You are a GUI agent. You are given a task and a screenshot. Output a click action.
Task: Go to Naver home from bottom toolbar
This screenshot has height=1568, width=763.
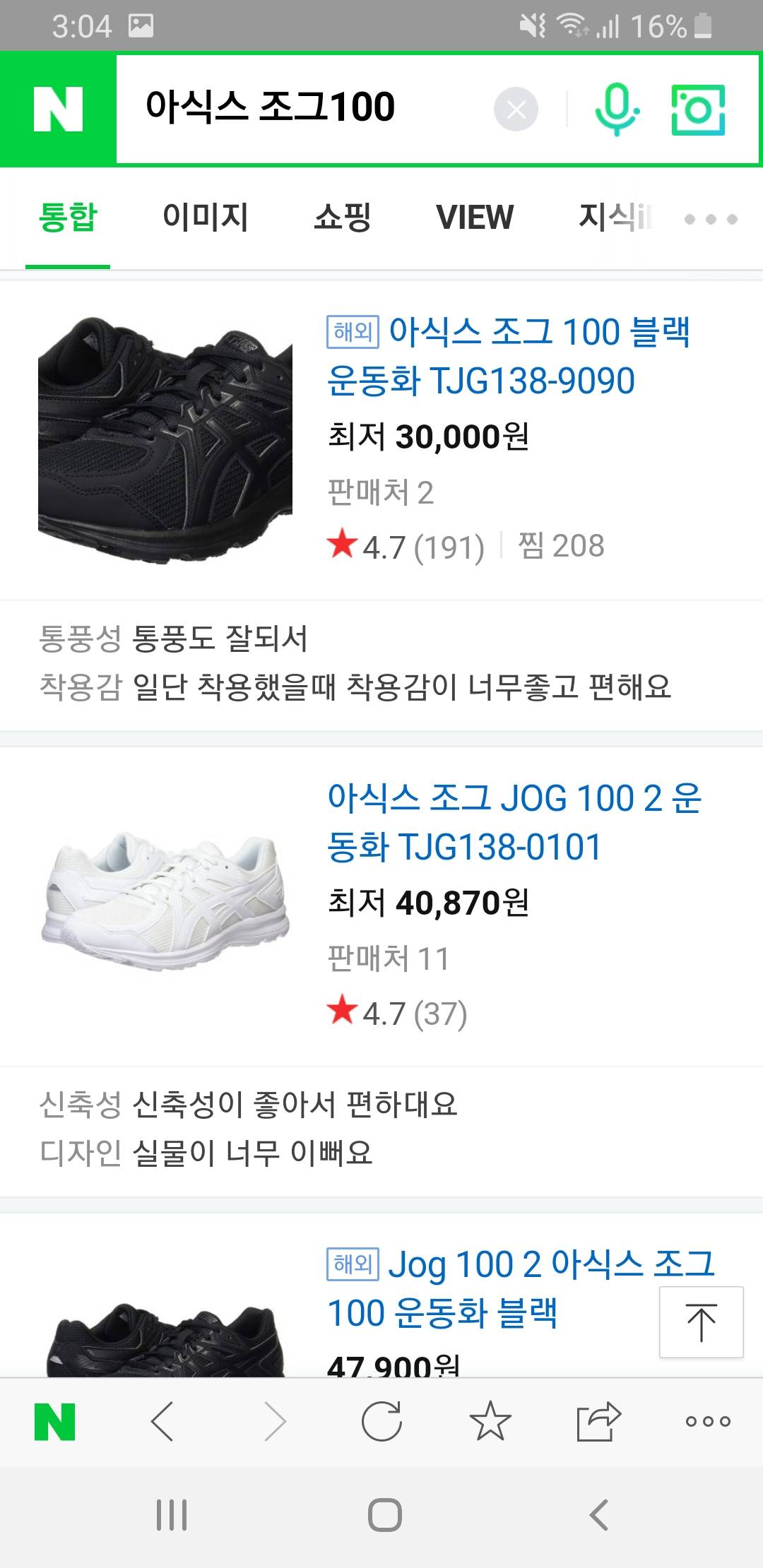pyautogui.click(x=54, y=1421)
